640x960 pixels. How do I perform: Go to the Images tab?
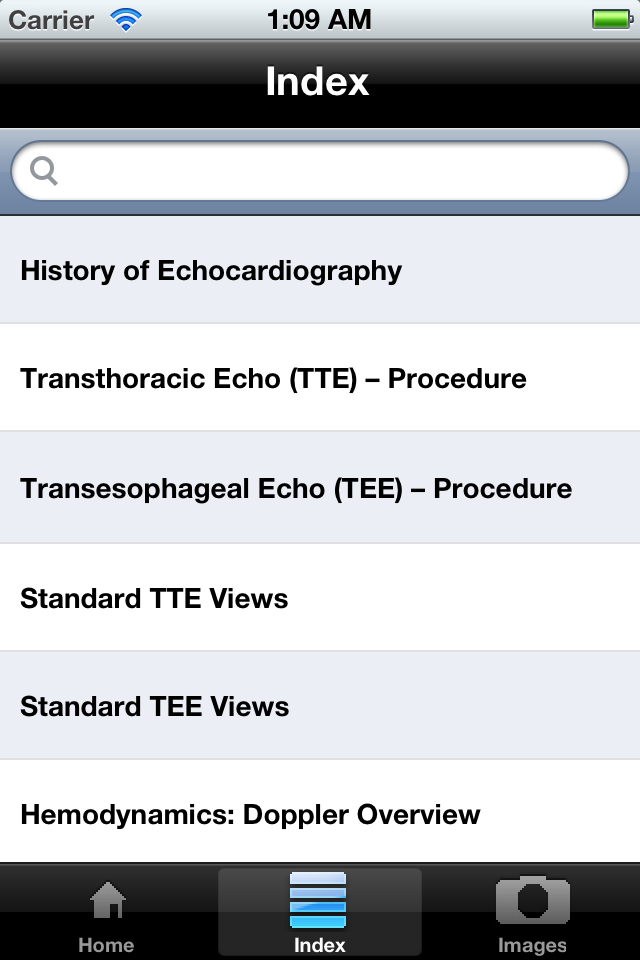[532, 914]
